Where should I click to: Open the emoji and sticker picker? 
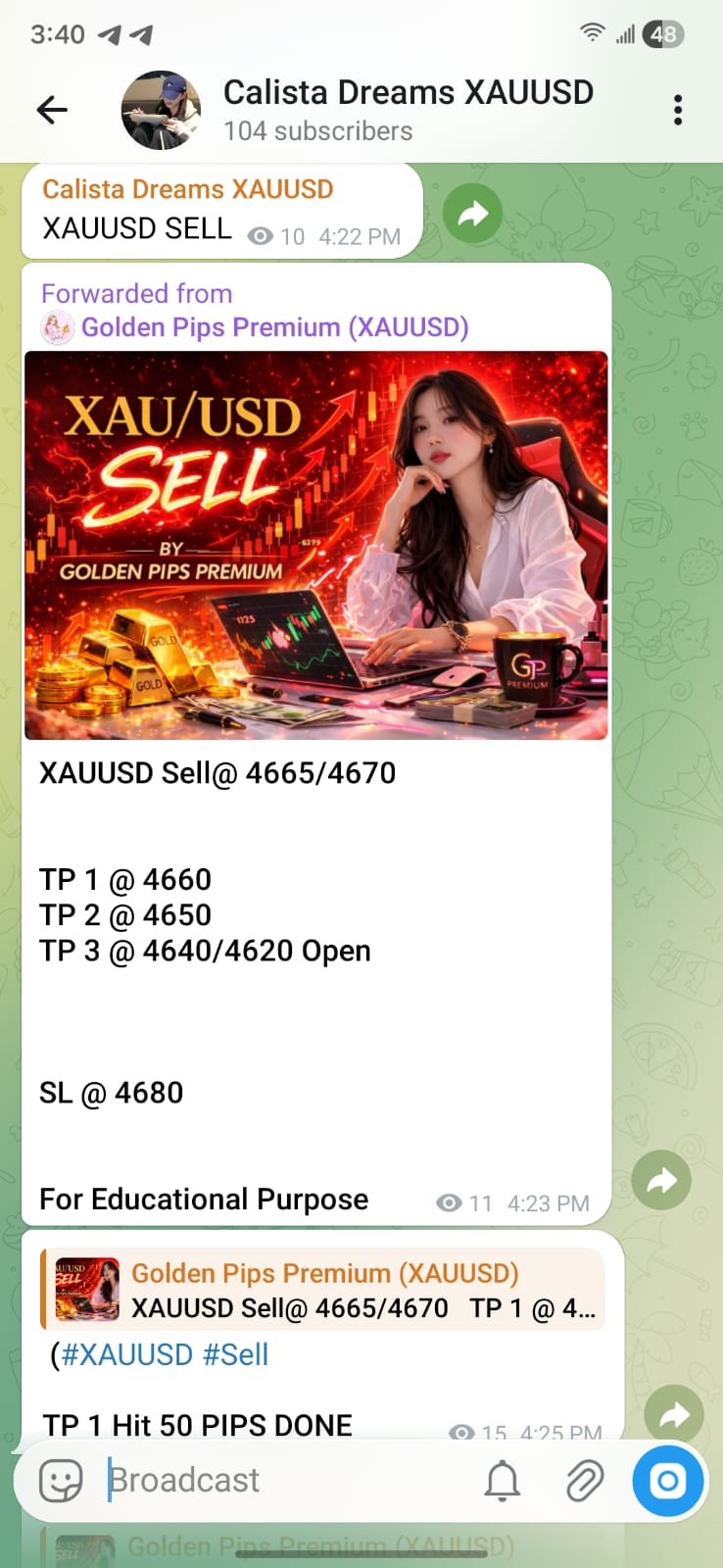pos(61,1481)
